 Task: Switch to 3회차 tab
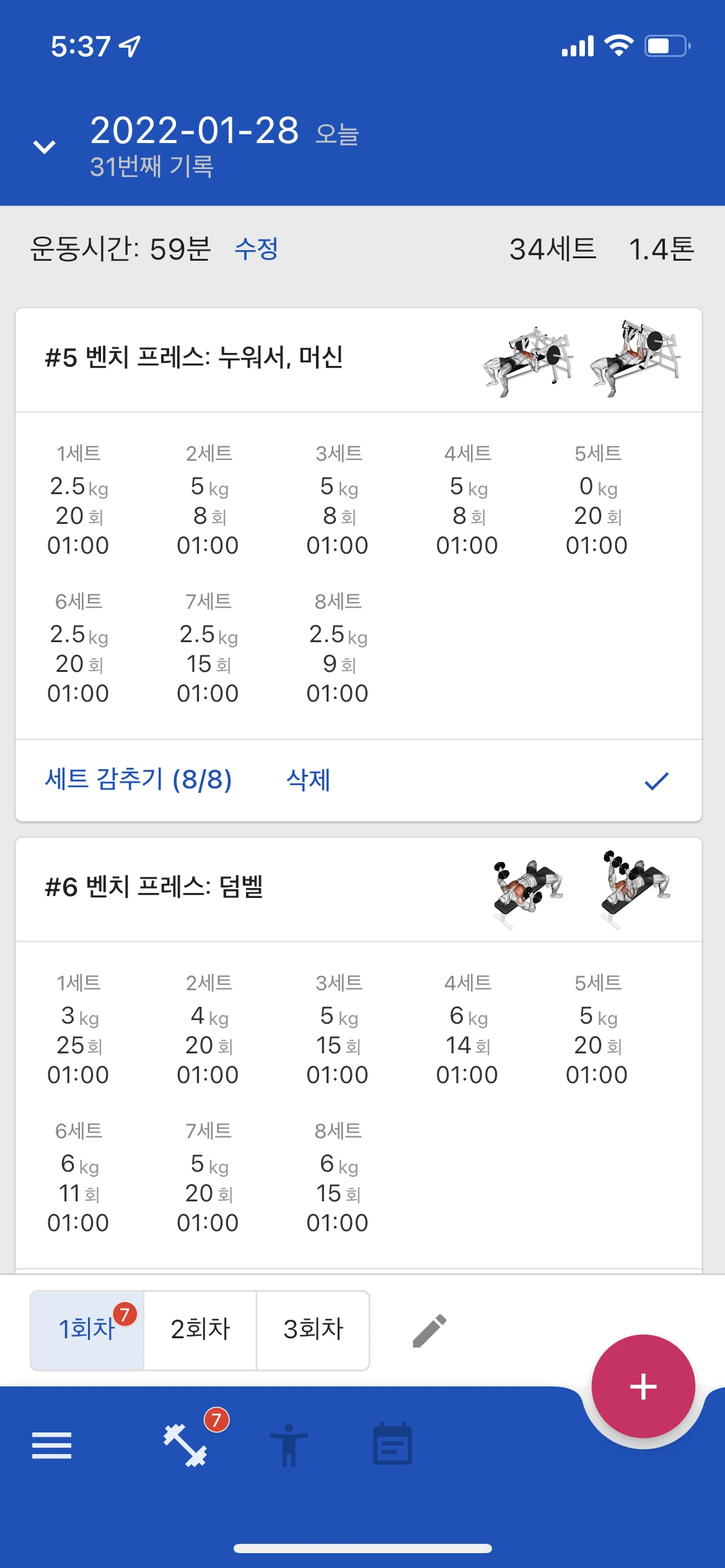pos(313,1330)
